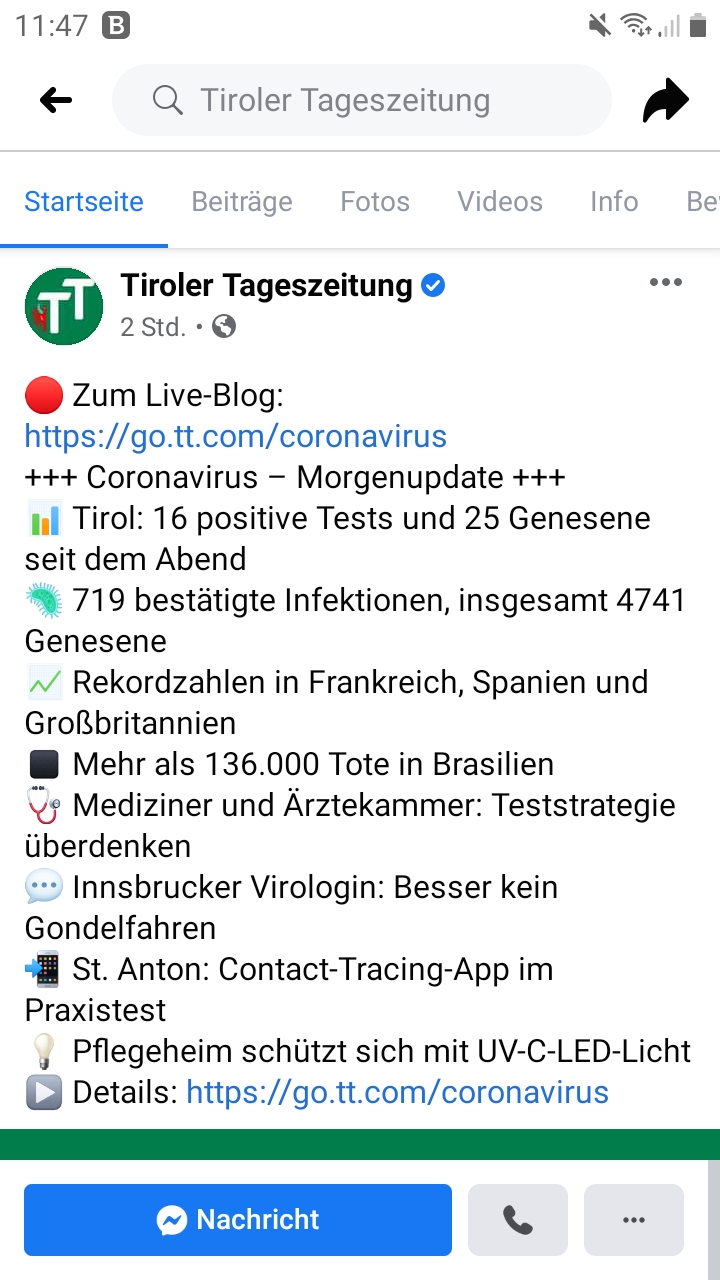Send a message via Nachricht button
Viewport: 720px width, 1280px height.
tap(238, 1220)
